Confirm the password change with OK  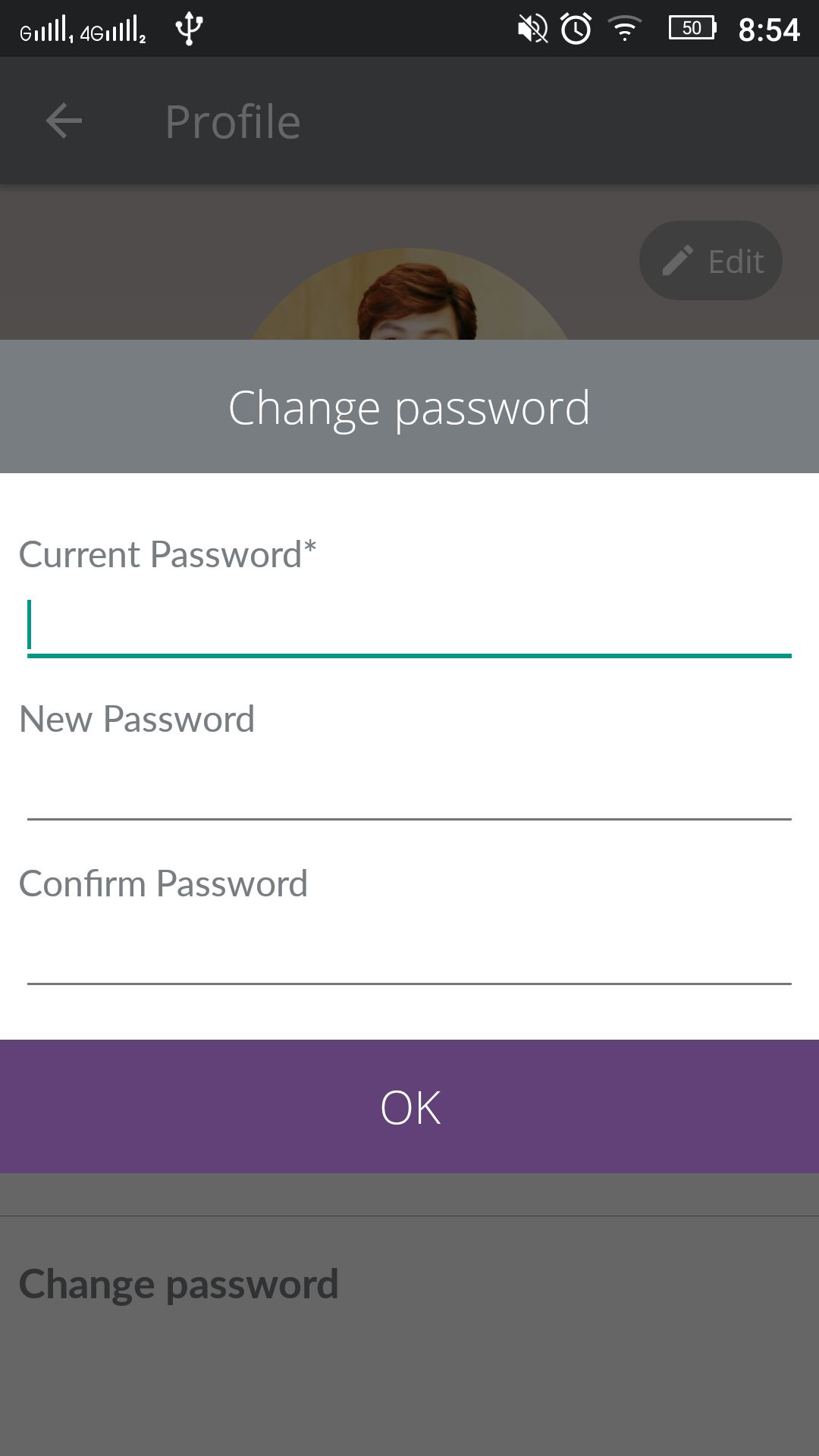[x=409, y=1106]
